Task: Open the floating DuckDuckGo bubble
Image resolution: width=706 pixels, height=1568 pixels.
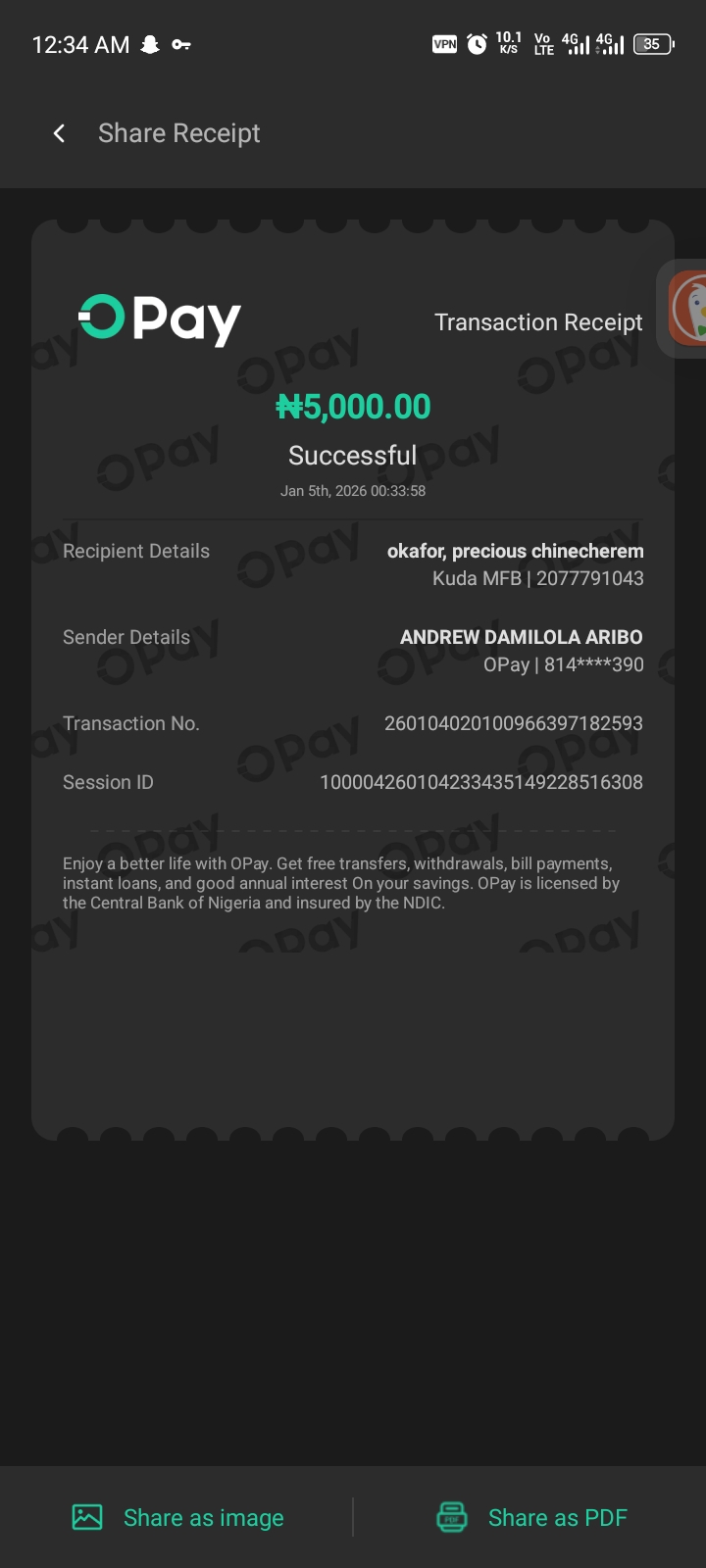Action: coord(687,309)
